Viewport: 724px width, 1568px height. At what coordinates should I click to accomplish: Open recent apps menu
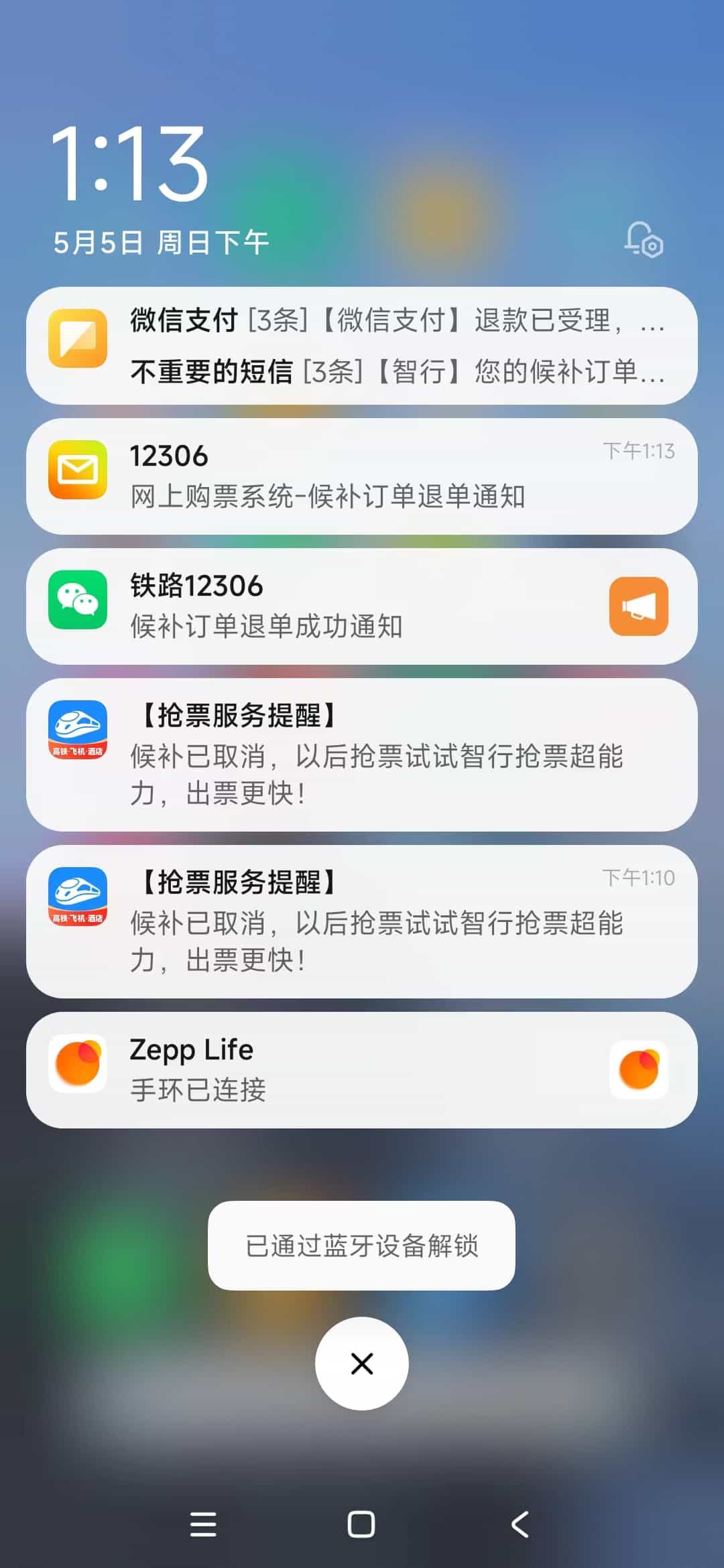pyautogui.click(x=203, y=1524)
